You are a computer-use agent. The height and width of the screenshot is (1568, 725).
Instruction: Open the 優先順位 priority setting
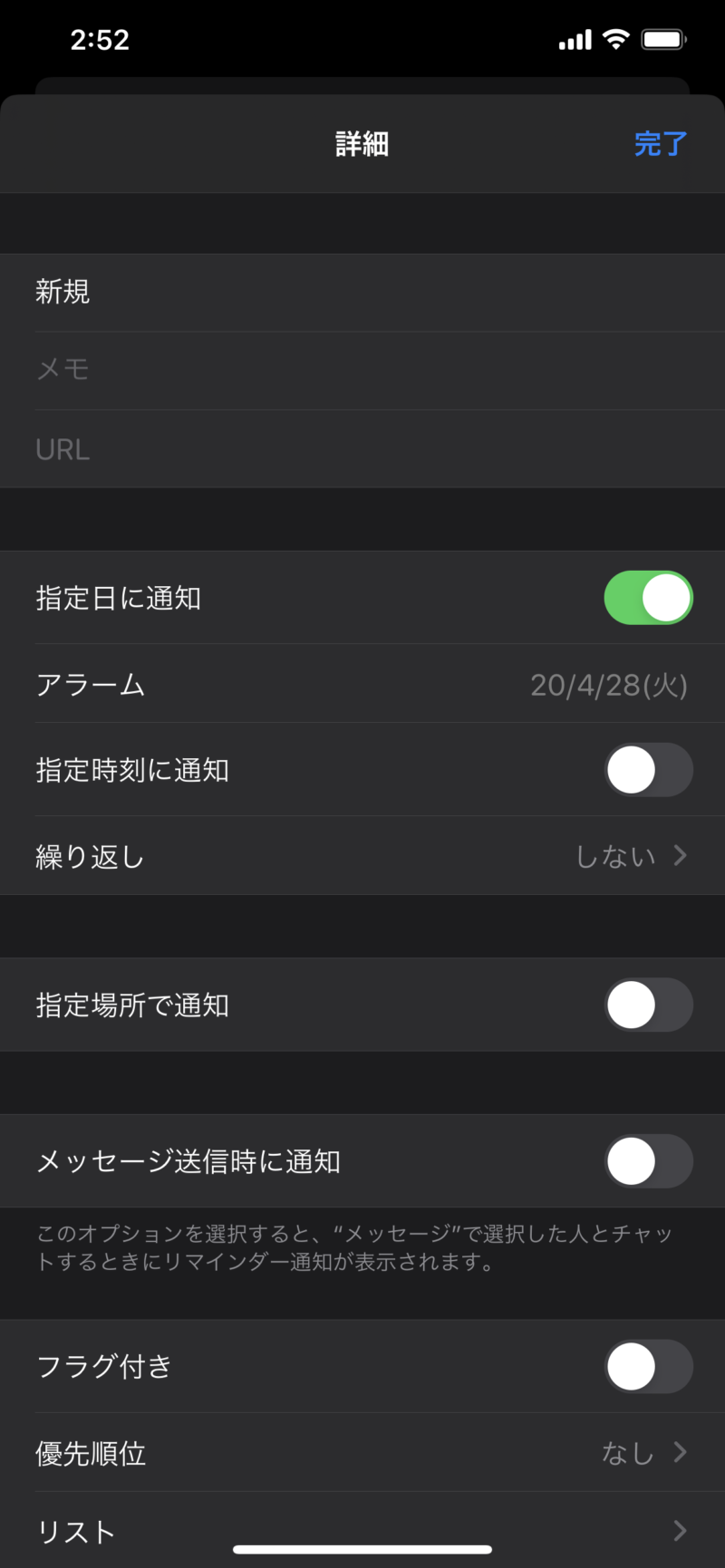362,1453
